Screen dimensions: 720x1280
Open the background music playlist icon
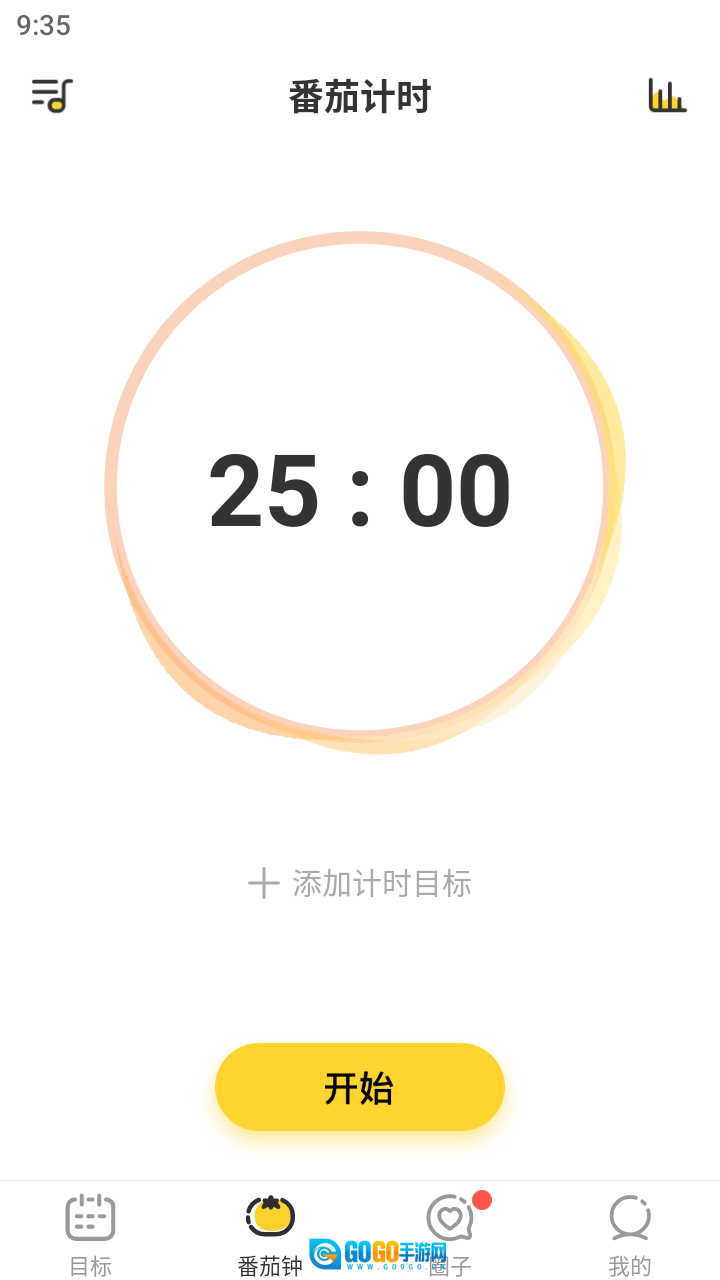(51, 95)
